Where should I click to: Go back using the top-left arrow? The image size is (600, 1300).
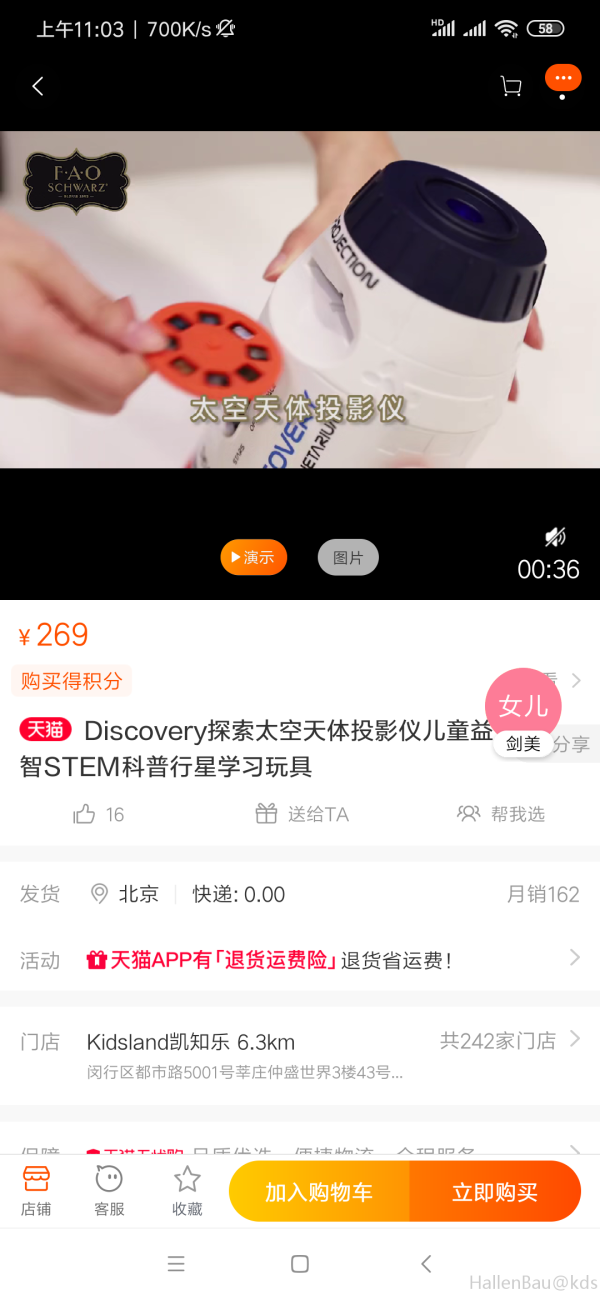38,87
